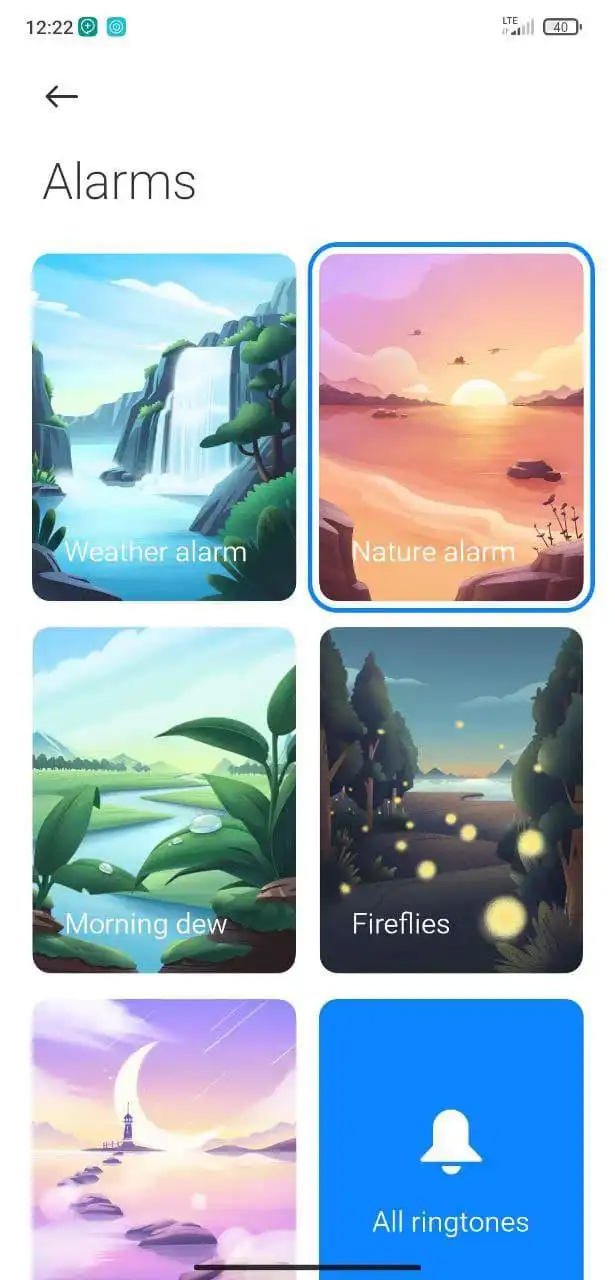The width and height of the screenshot is (615, 1280).
Task: Open the Morning dew alarm card
Action: (x=164, y=799)
